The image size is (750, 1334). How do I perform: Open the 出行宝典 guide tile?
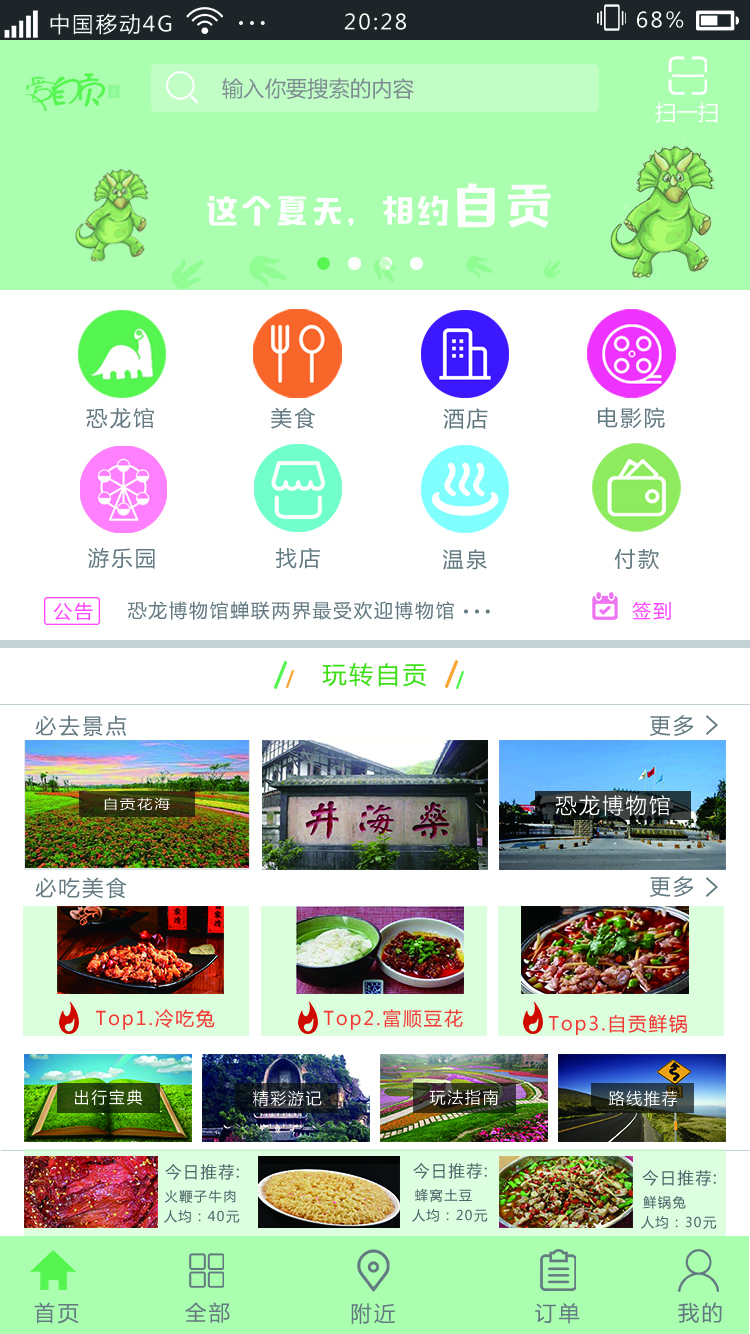tap(108, 1097)
